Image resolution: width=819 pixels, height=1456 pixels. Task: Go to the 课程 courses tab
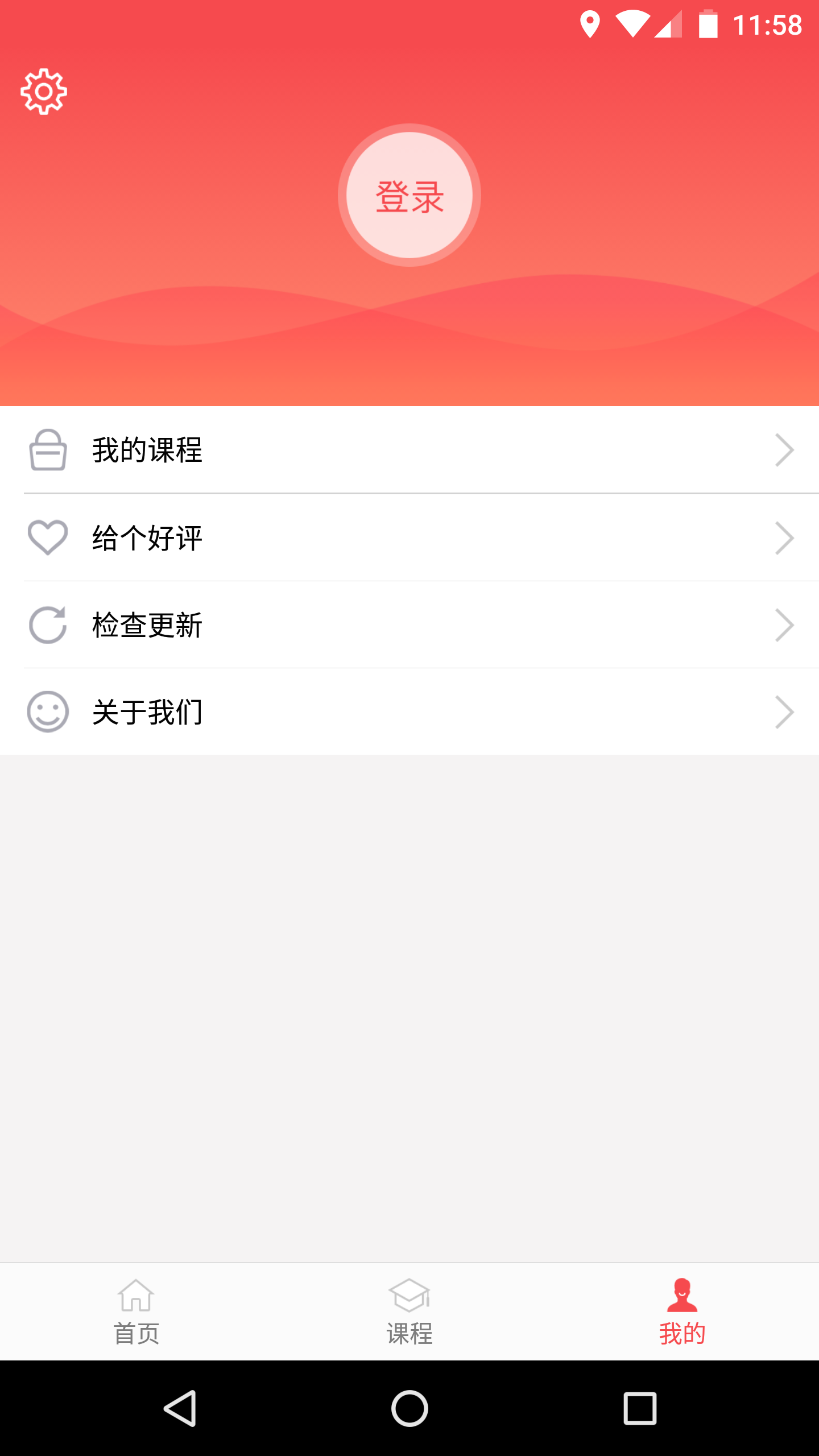[409, 1312]
